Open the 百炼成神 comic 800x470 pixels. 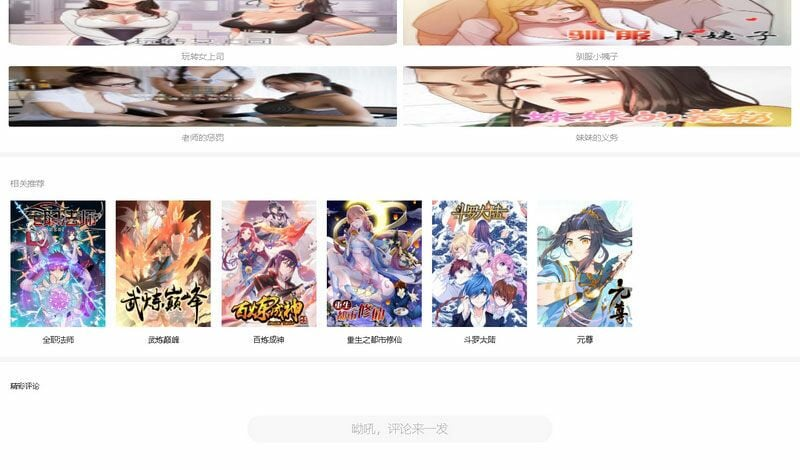point(268,264)
